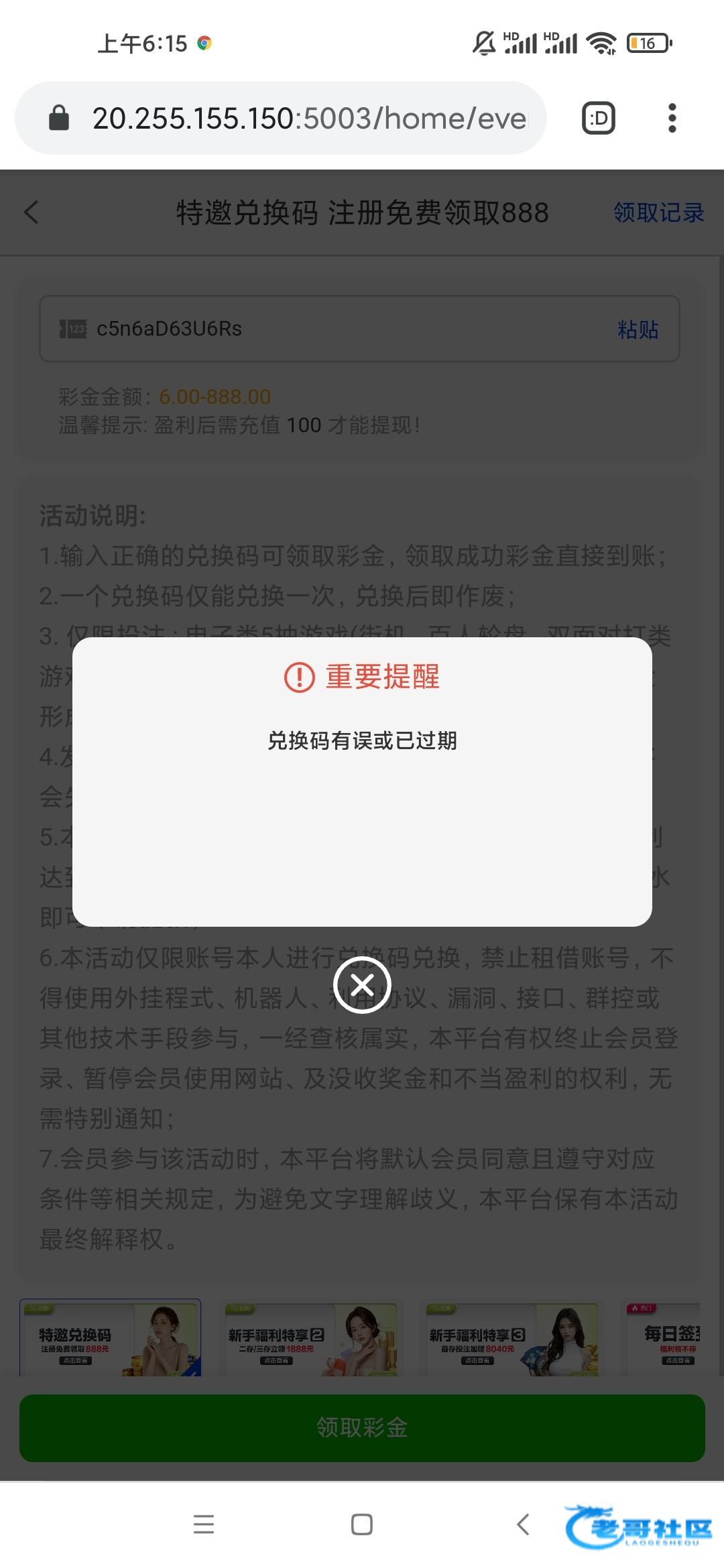Open 领取记录 claim records
The width and height of the screenshot is (724, 1568).
click(x=658, y=212)
